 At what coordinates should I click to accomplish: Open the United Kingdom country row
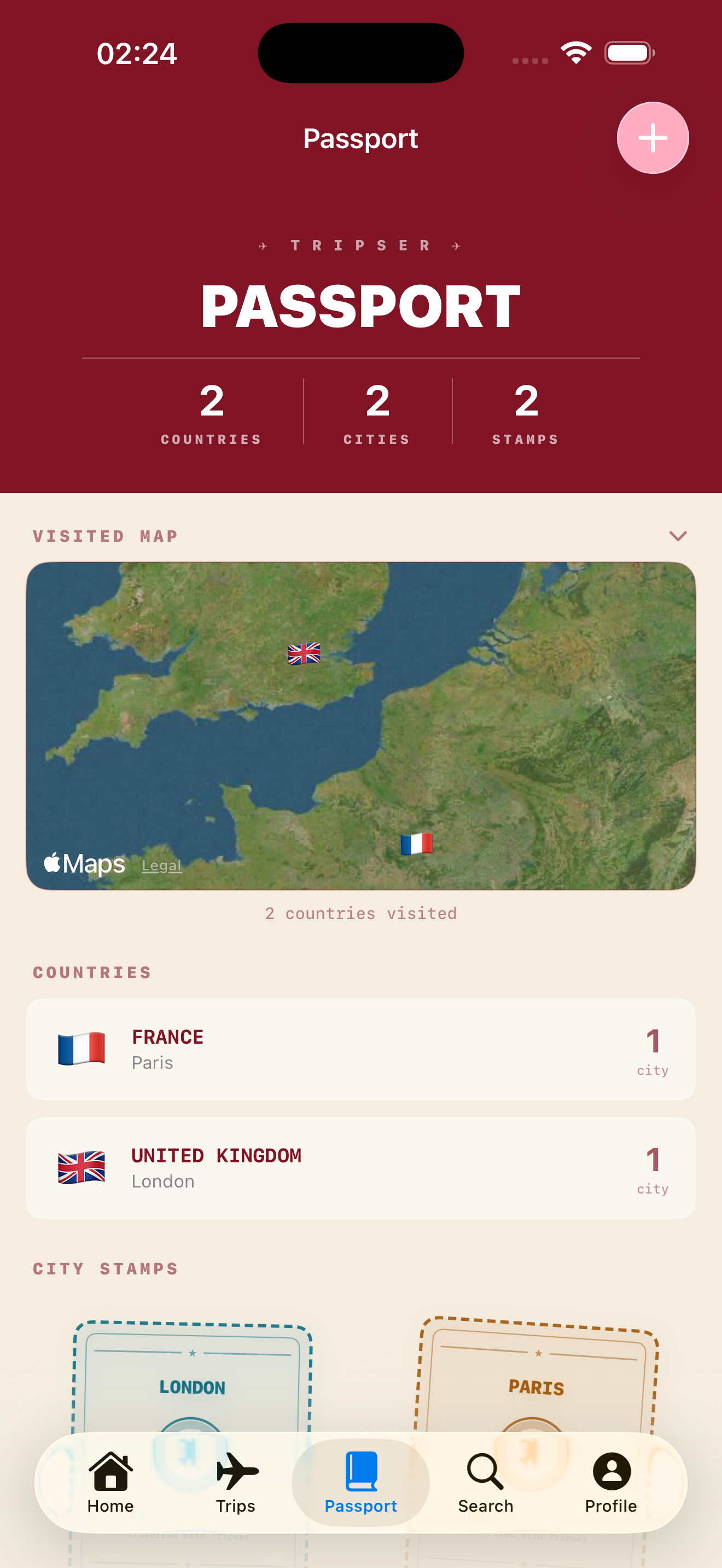pos(360,1167)
